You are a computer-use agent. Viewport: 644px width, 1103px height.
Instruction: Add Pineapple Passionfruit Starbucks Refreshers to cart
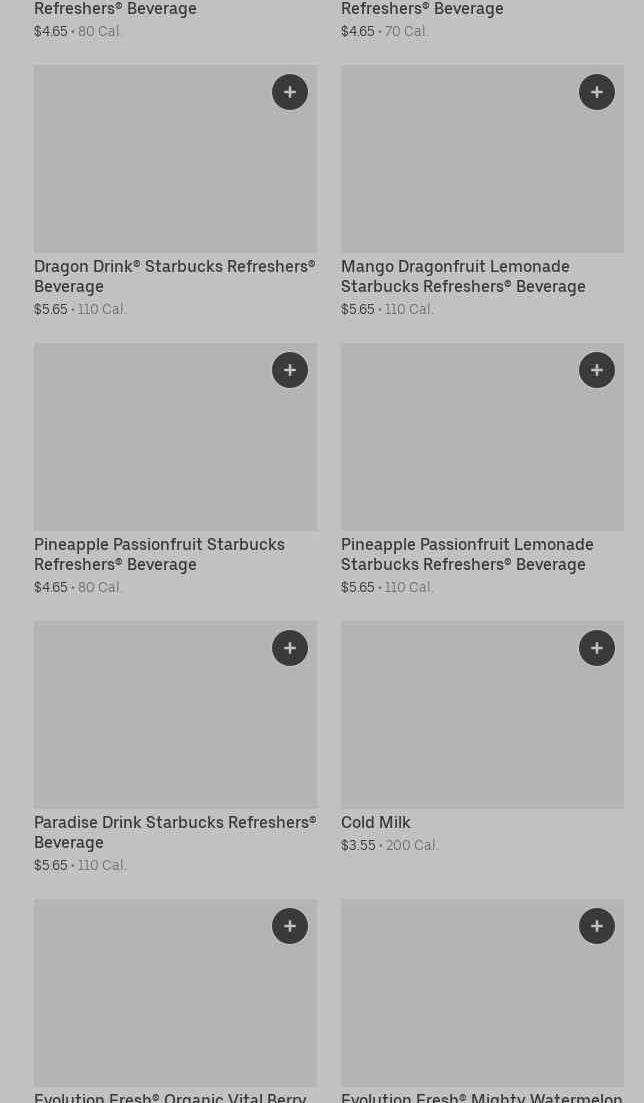290,370
